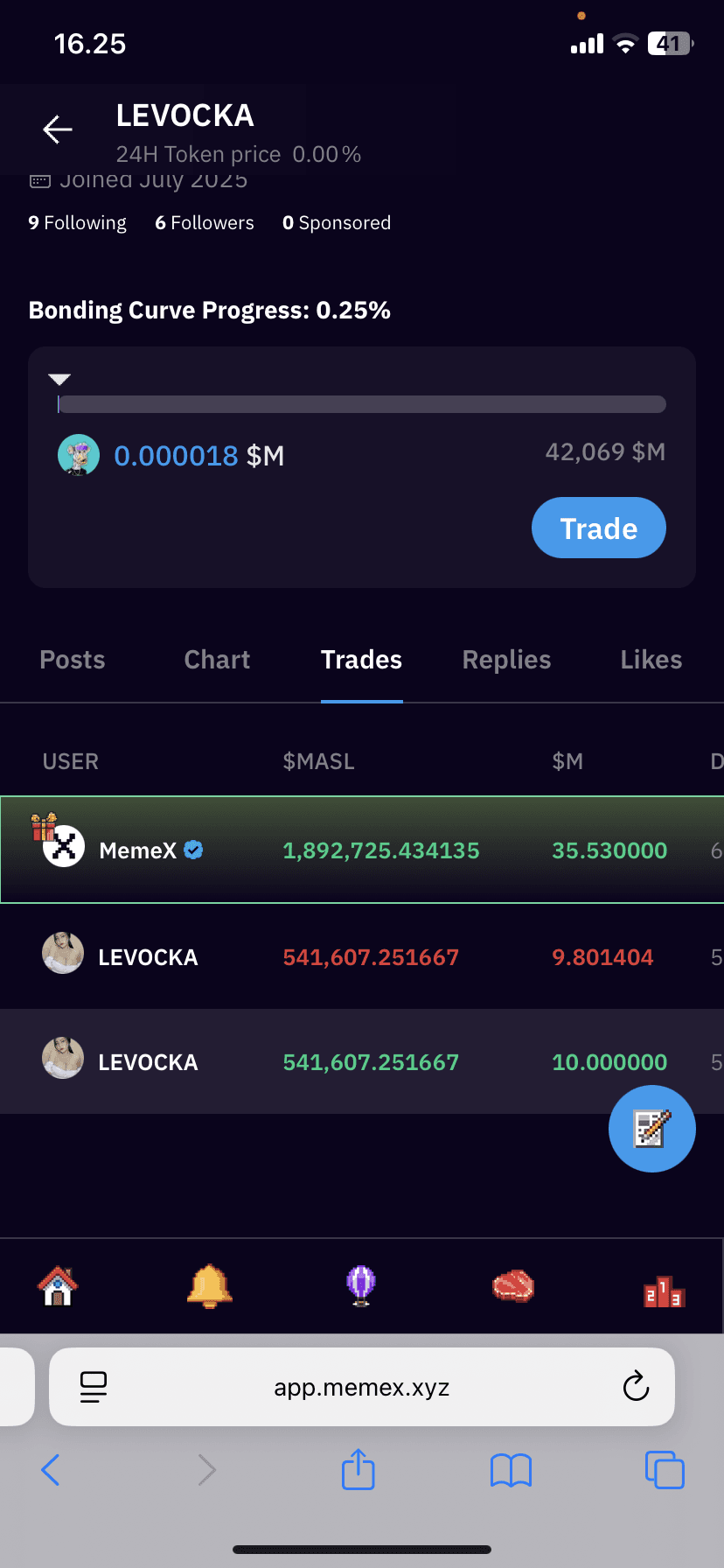Tap the blue Trade button

coord(598,528)
